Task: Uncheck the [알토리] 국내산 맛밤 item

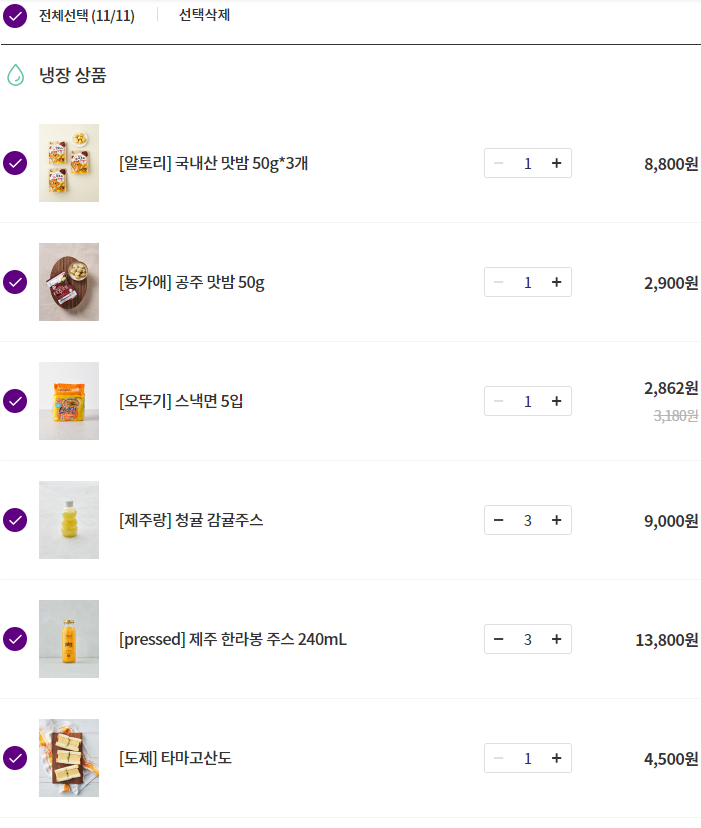Action: pyautogui.click(x=15, y=163)
